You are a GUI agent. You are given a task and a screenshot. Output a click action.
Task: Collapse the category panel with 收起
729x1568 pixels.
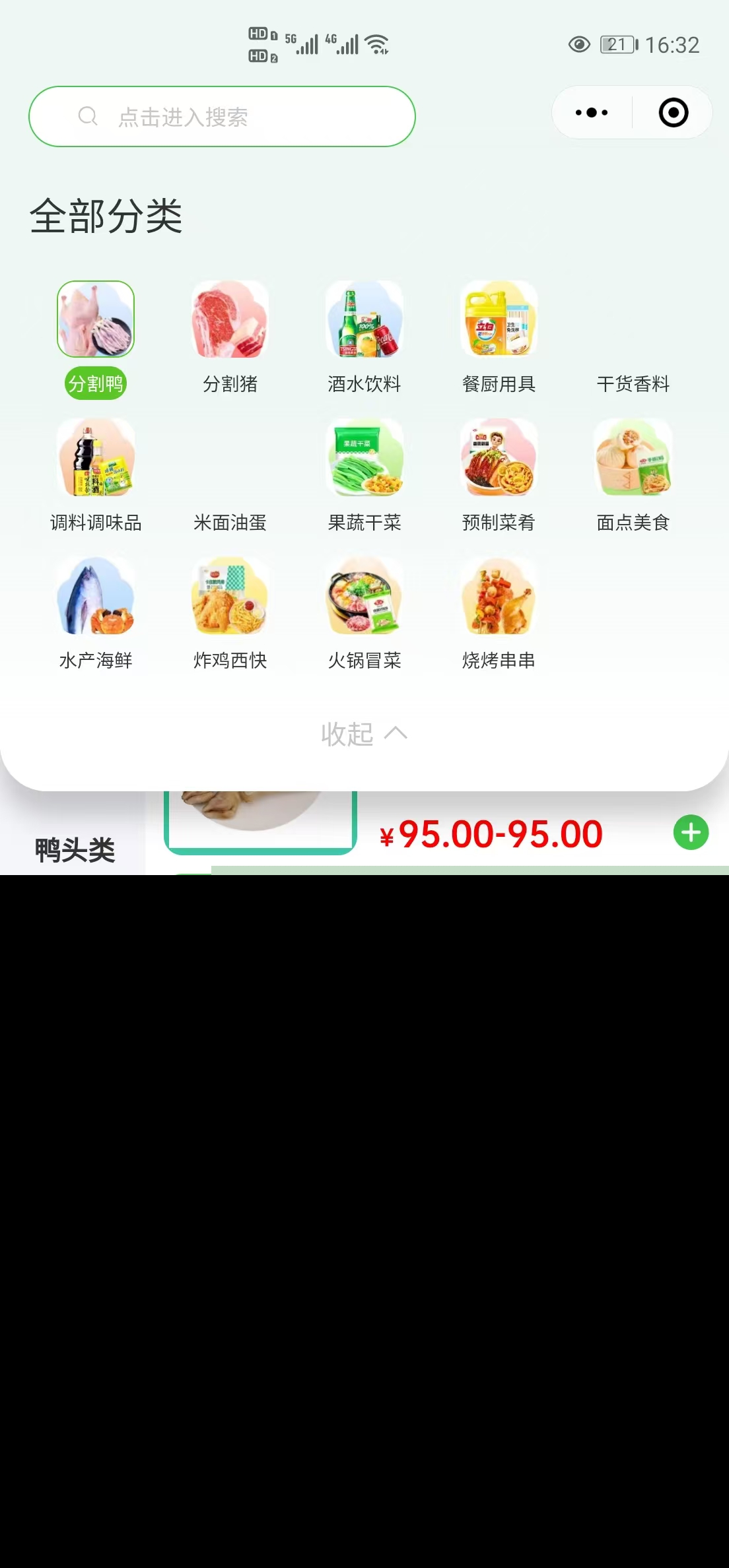[364, 734]
